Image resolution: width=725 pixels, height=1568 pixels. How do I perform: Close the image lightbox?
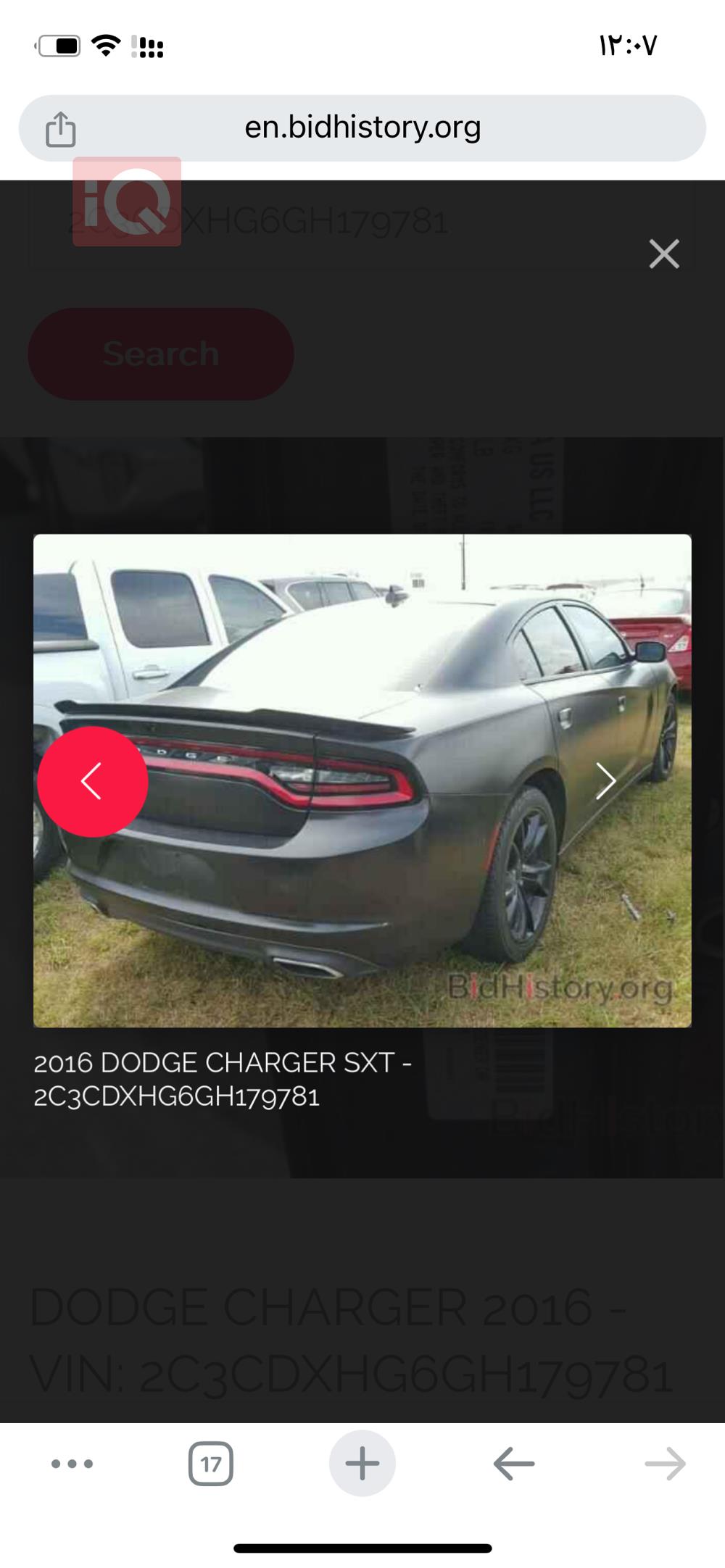[663, 254]
